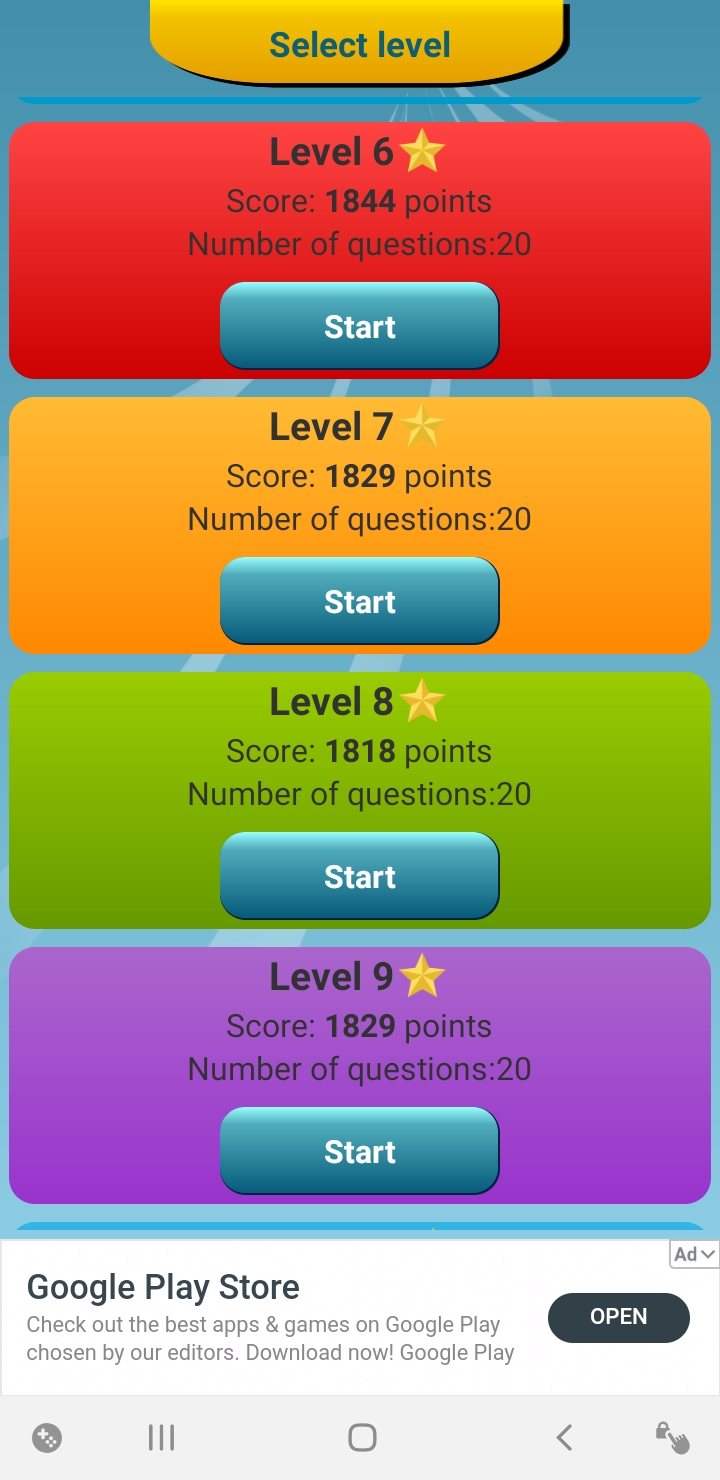Close the ad using the Ad dropdown

694,1254
